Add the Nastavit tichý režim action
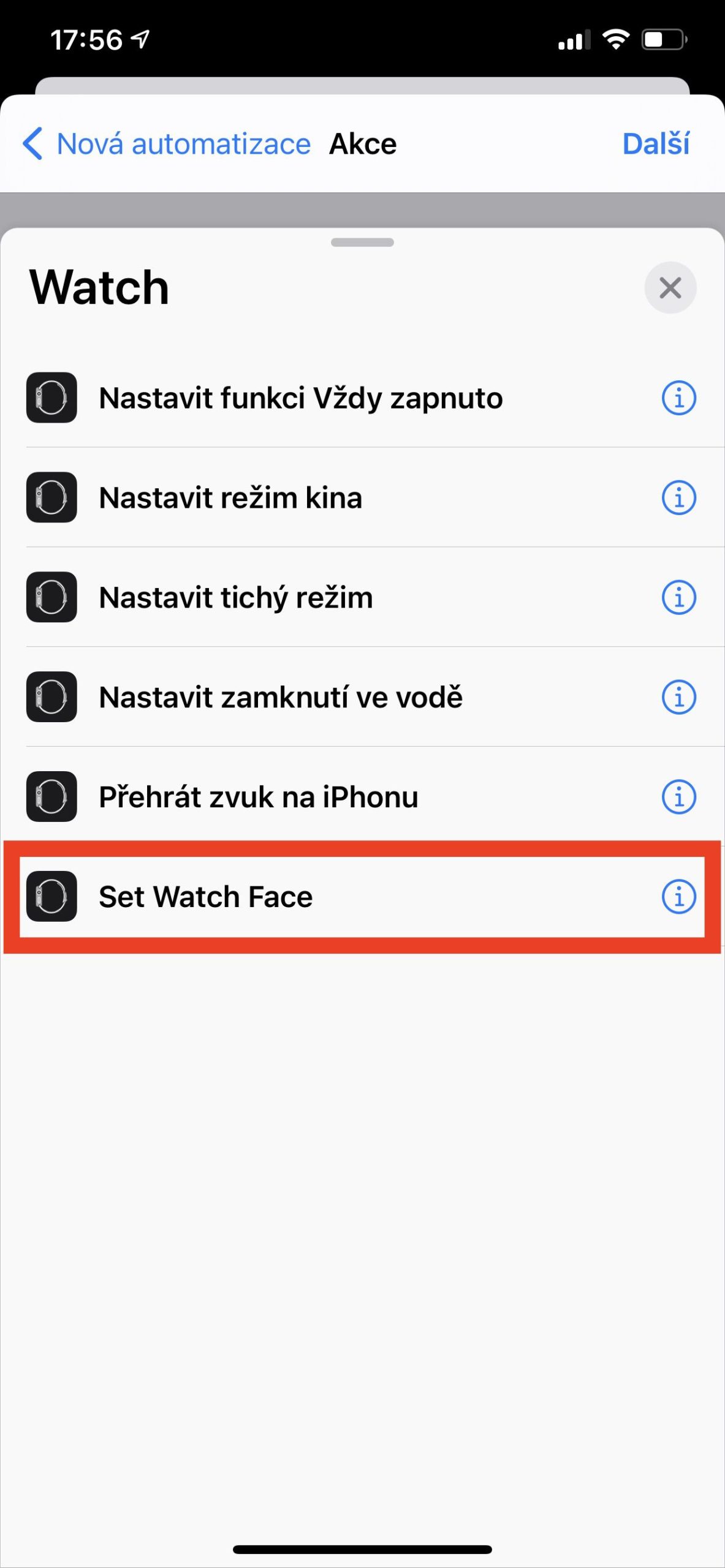This screenshot has width=725, height=1568. pos(236,598)
